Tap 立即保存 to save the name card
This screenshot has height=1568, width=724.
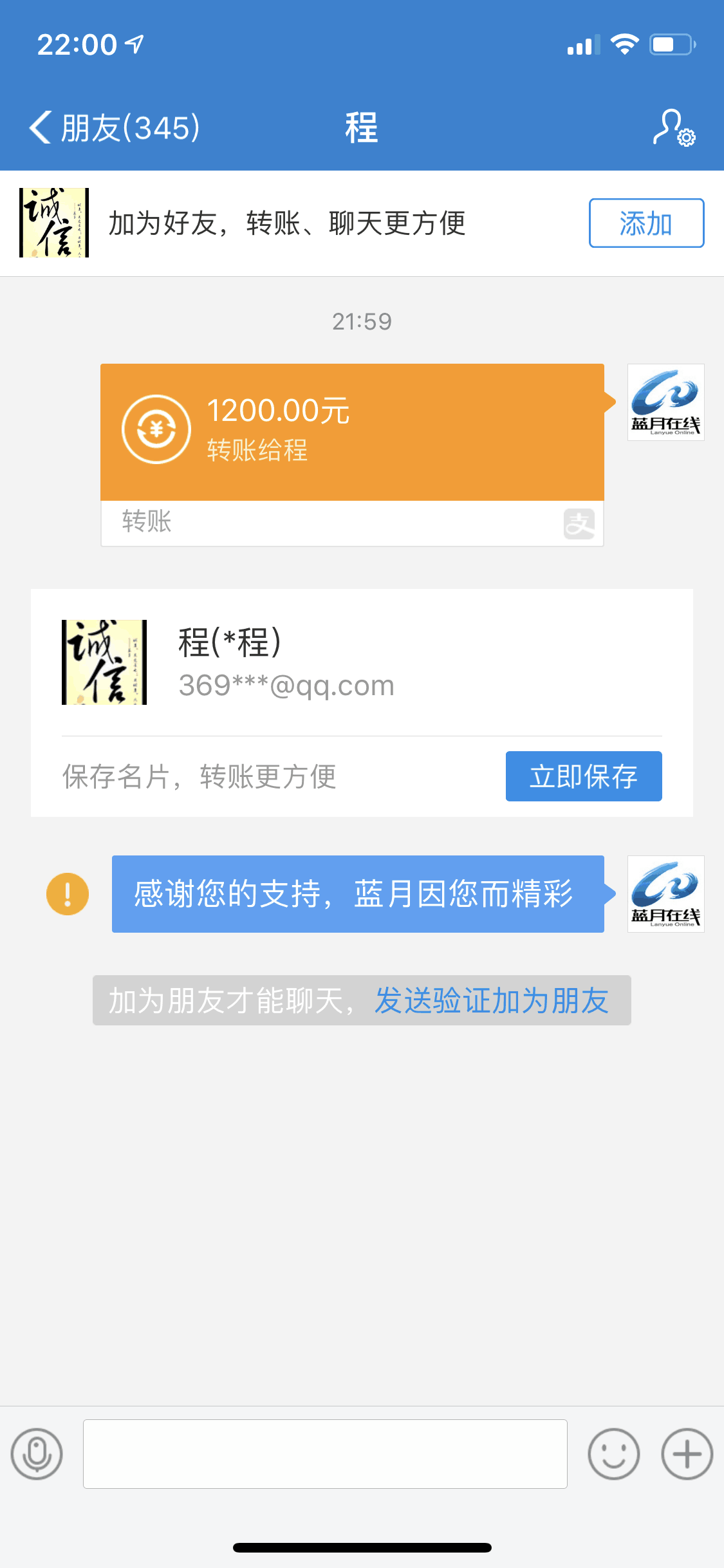coord(583,776)
